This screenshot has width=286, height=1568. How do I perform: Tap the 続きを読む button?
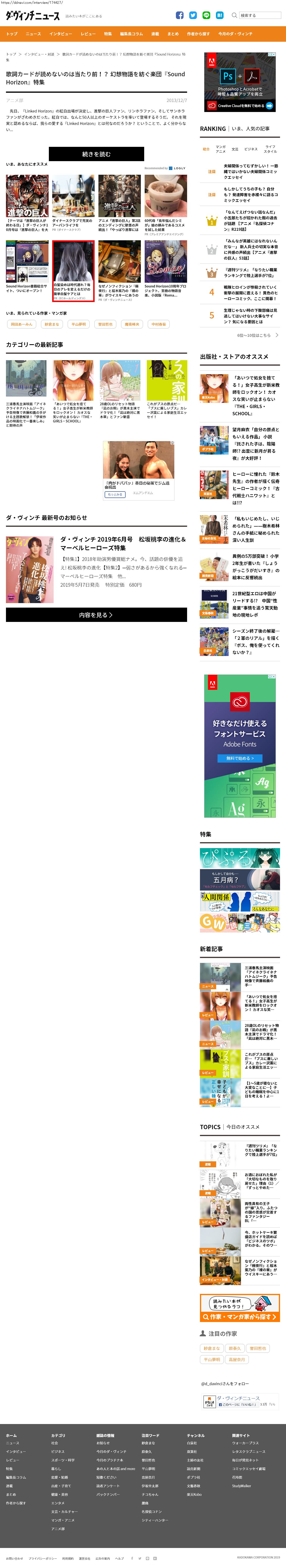(x=96, y=154)
